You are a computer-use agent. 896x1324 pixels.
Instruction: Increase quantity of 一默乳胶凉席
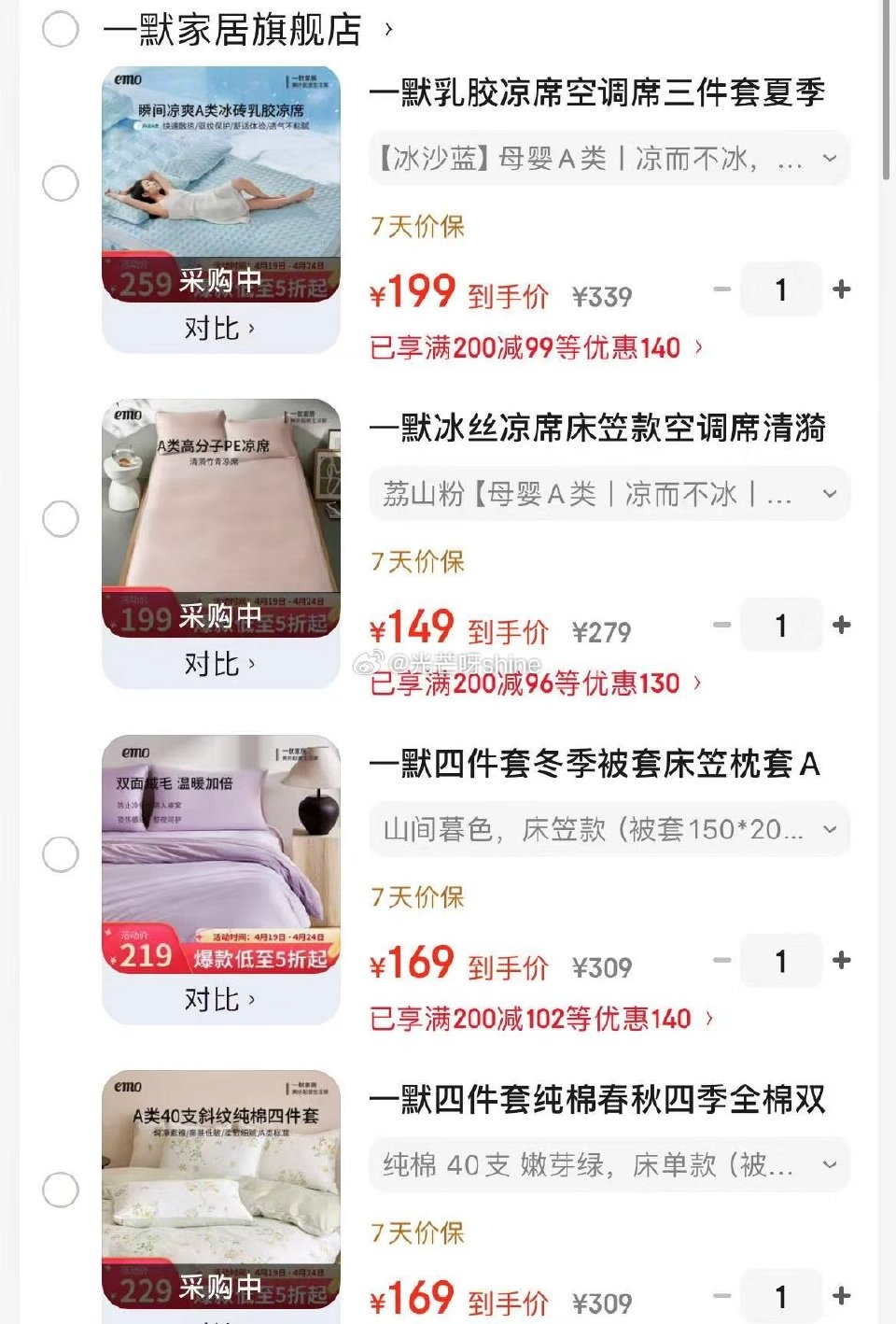tap(841, 289)
